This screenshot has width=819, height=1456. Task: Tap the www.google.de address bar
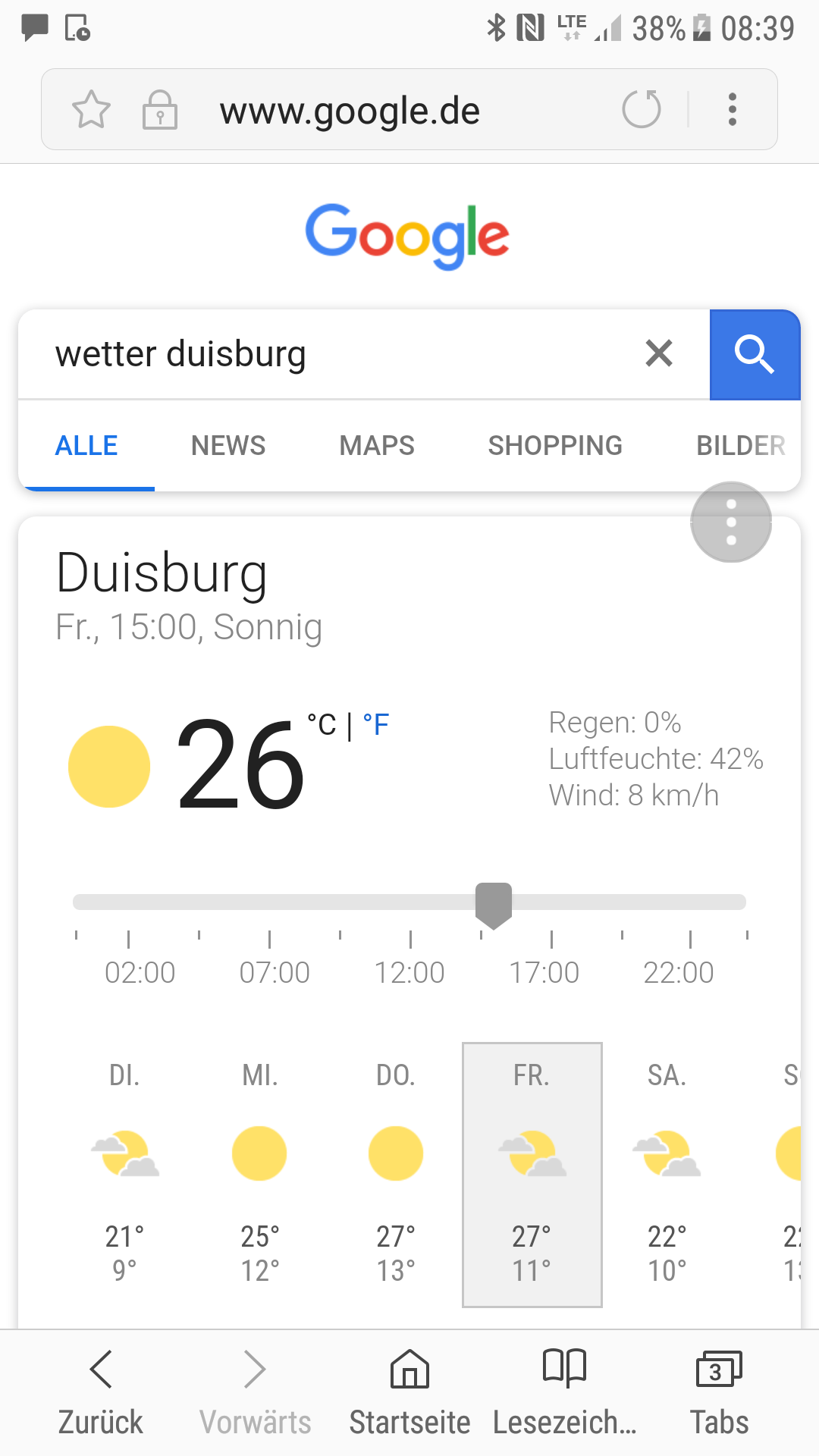click(350, 111)
